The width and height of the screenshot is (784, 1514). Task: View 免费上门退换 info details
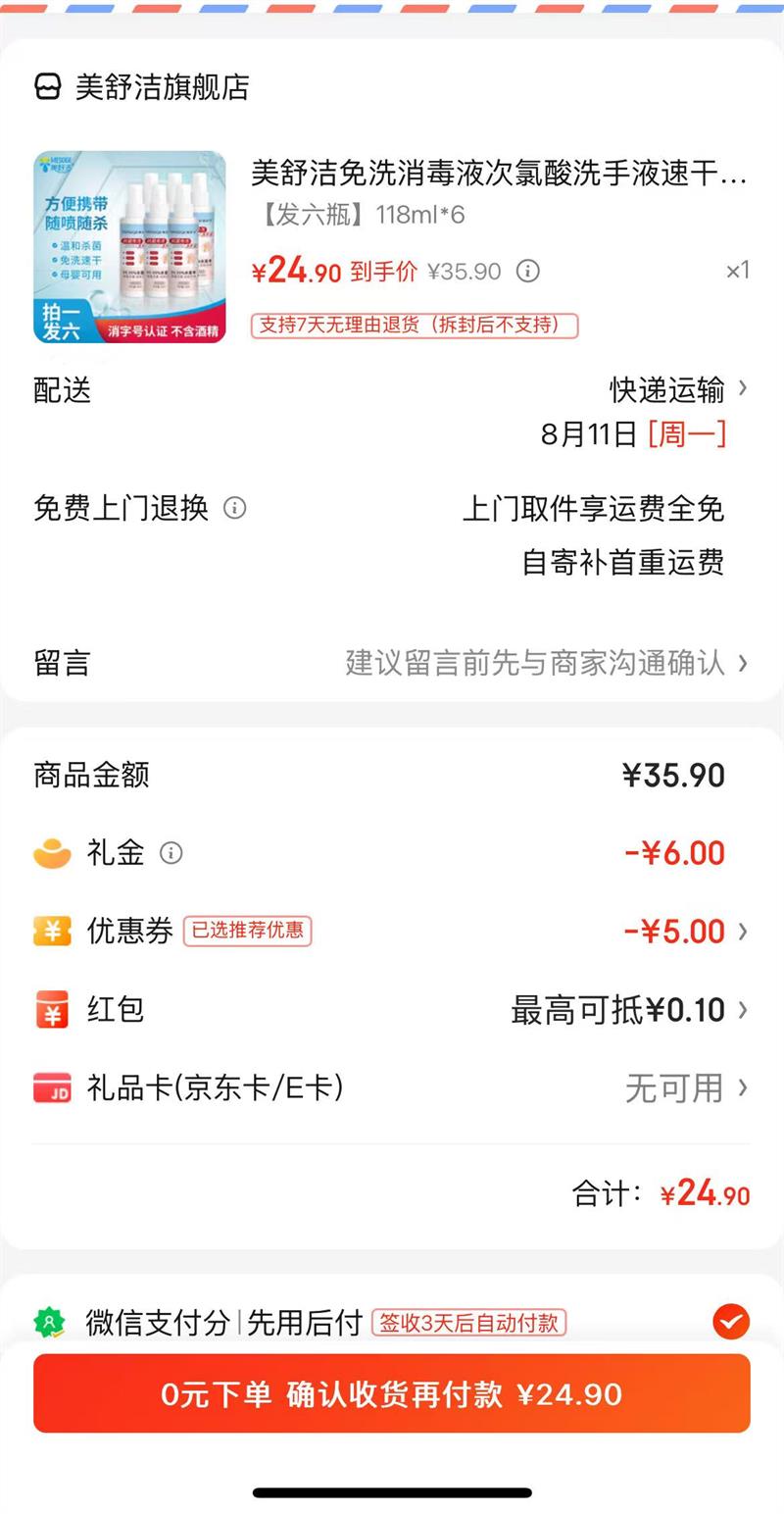[x=234, y=508]
